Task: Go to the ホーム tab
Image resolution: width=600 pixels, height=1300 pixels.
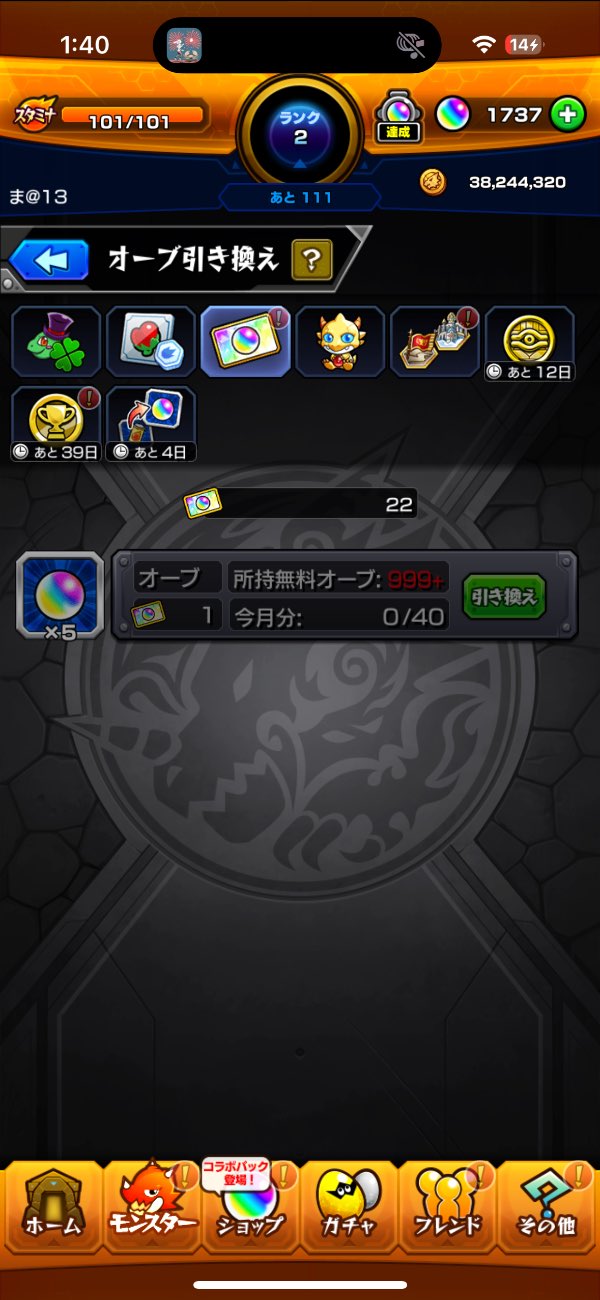Action: tap(52, 1208)
